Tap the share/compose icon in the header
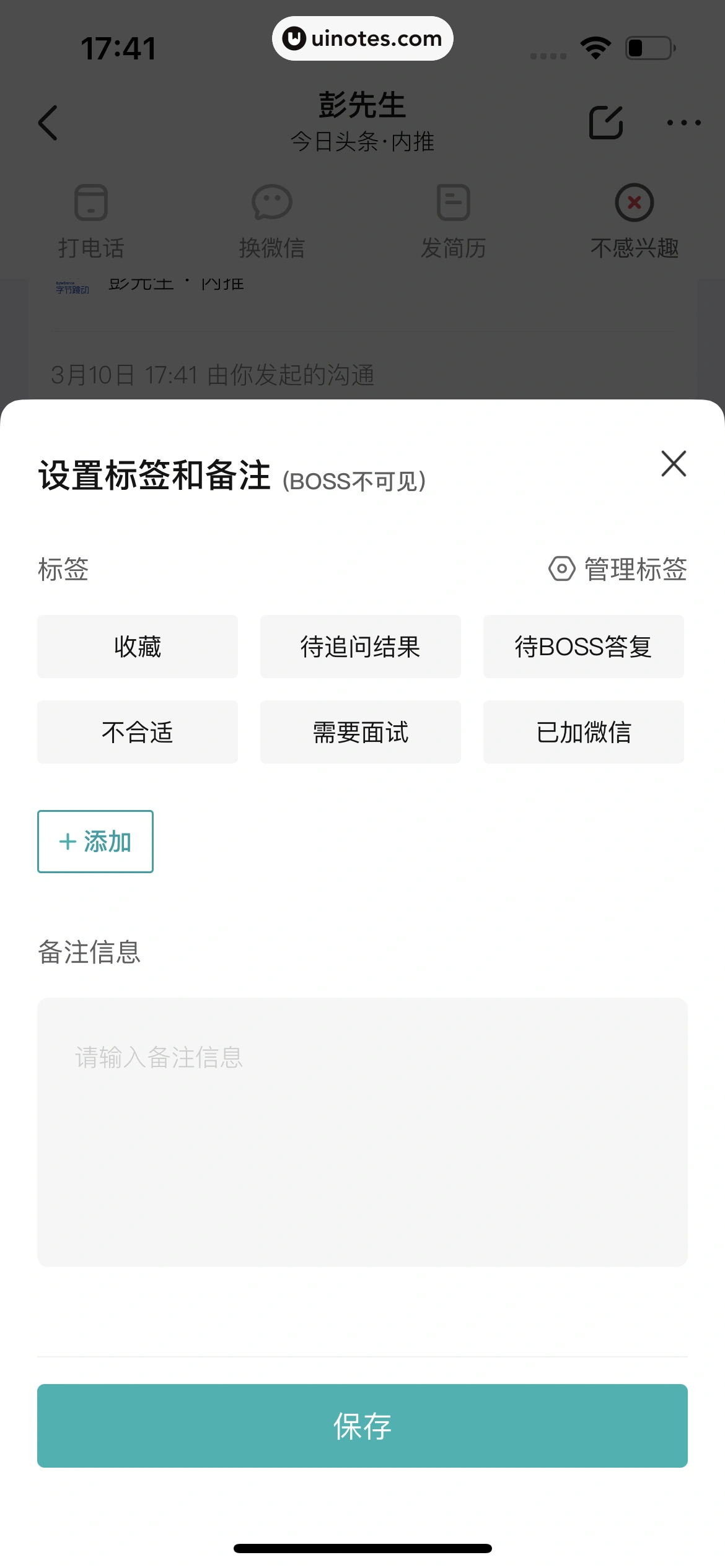Image resolution: width=725 pixels, height=1568 pixels. point(605,123)
